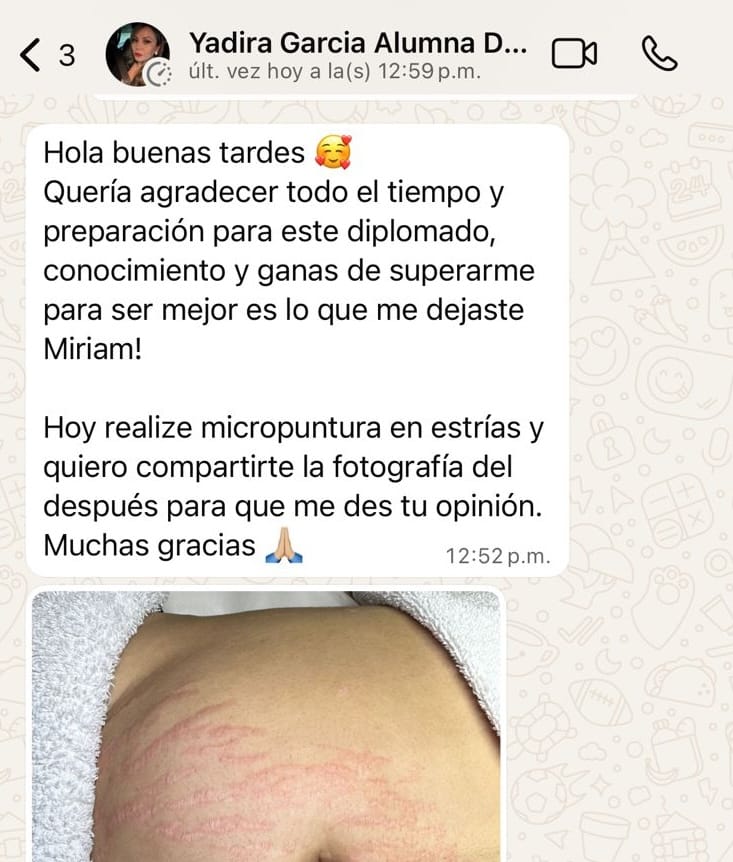The image size is (733, 862).
Task: Tap Yadira Garcia's profile picture
Action: coord(137,53)
